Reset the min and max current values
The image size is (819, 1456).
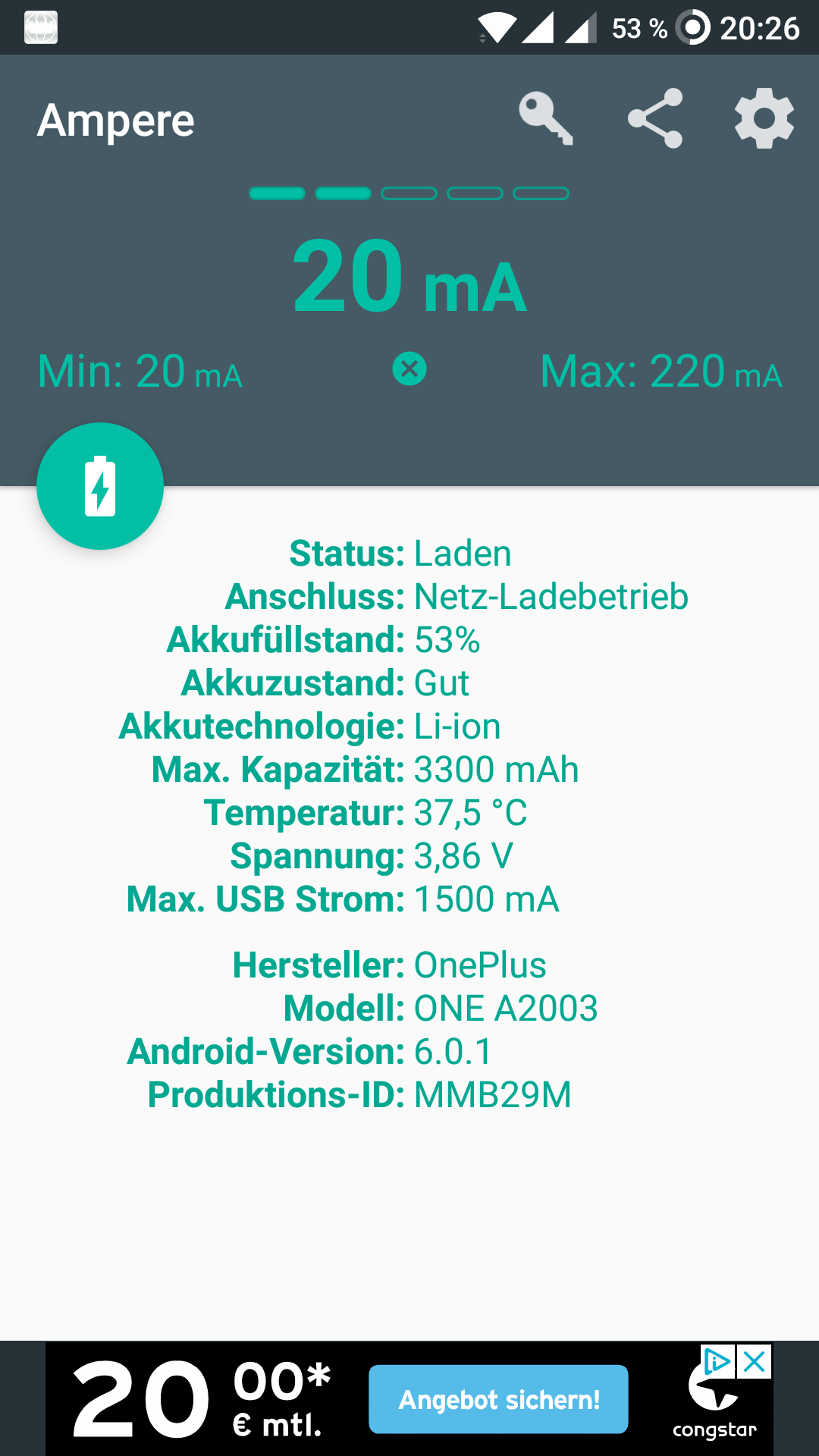pos(409,369)
